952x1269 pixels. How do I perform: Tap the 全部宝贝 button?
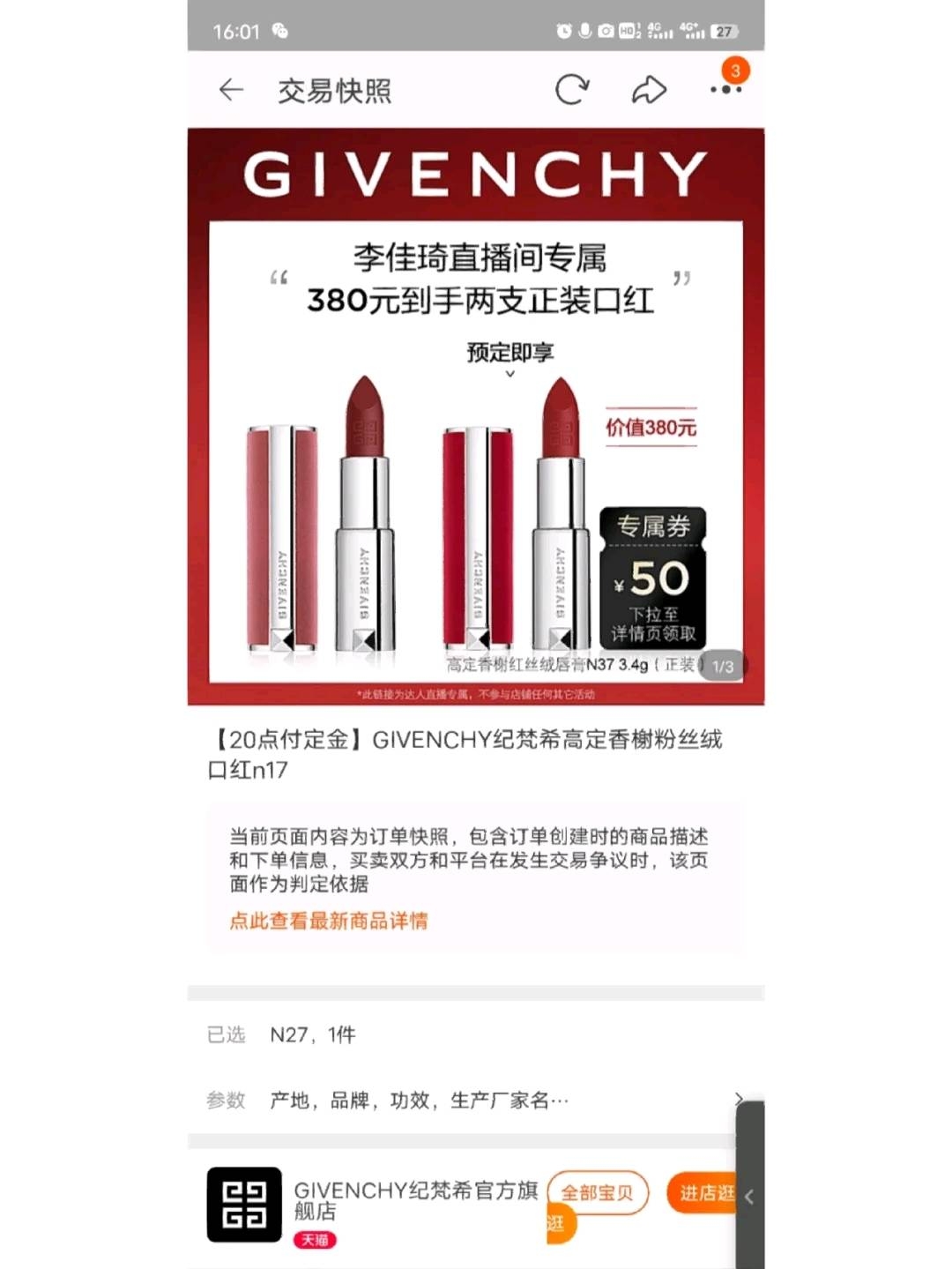598,1192
